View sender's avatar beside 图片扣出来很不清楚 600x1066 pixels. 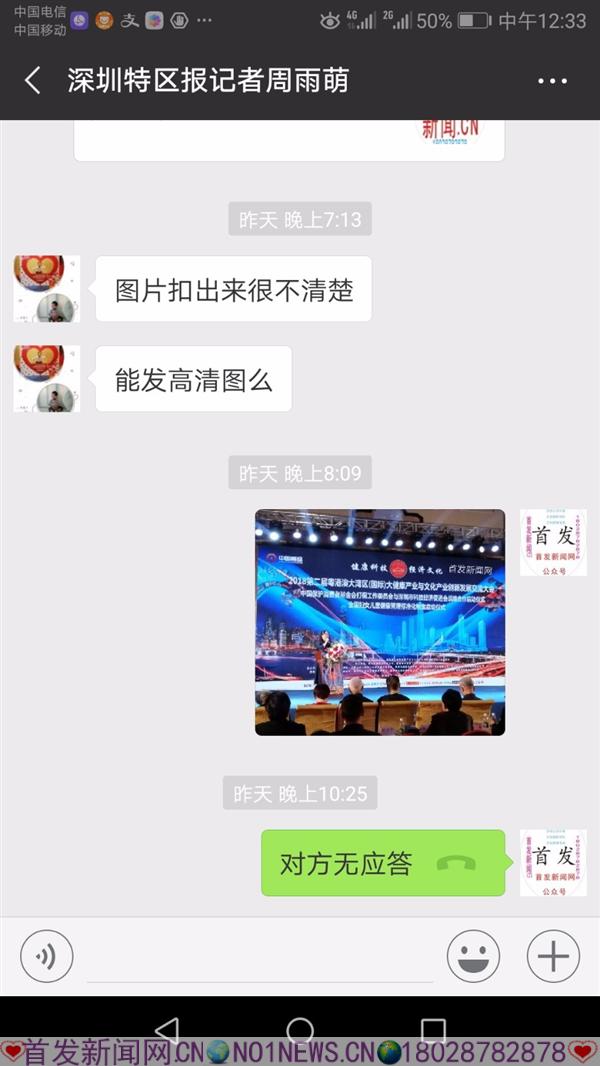46,289
